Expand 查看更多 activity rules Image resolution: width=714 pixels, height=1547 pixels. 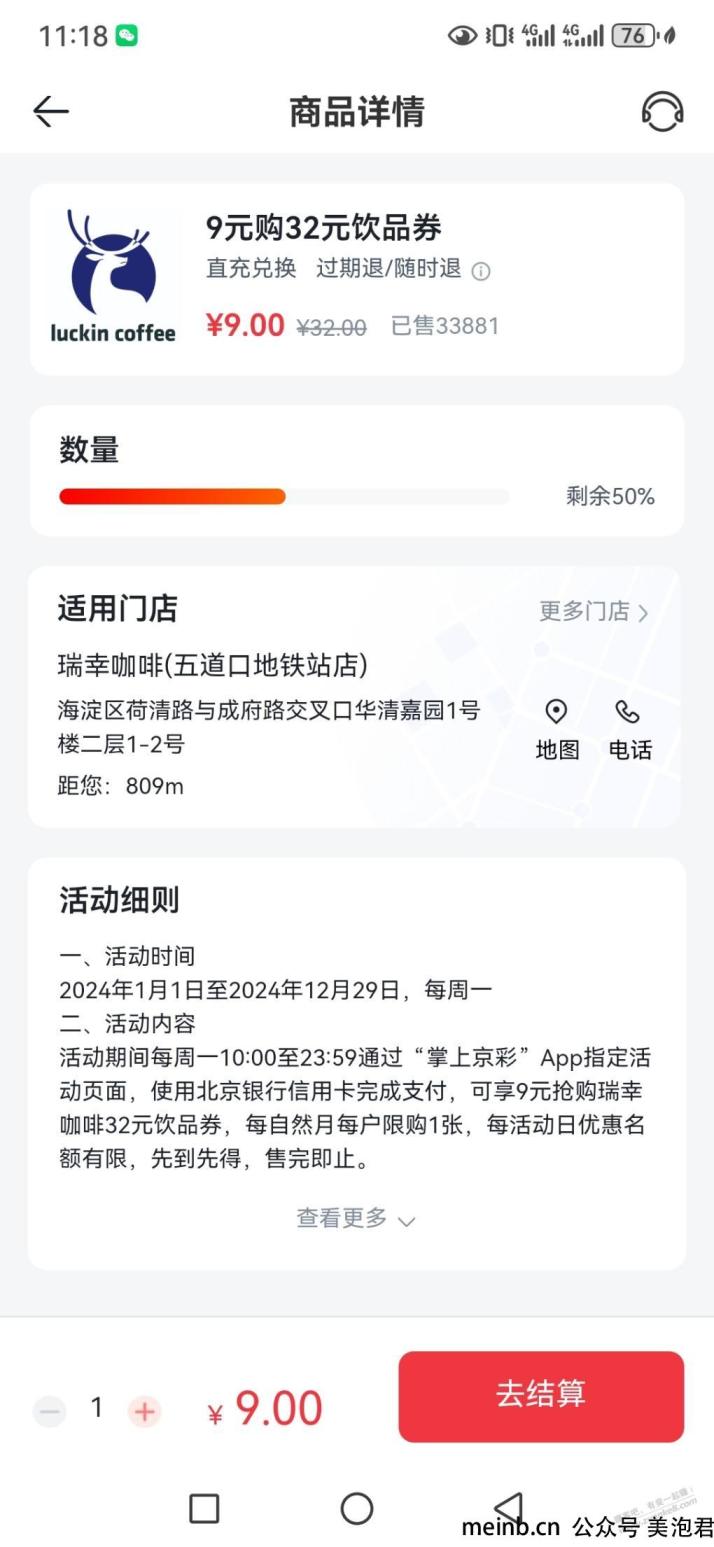(356, 1218)
